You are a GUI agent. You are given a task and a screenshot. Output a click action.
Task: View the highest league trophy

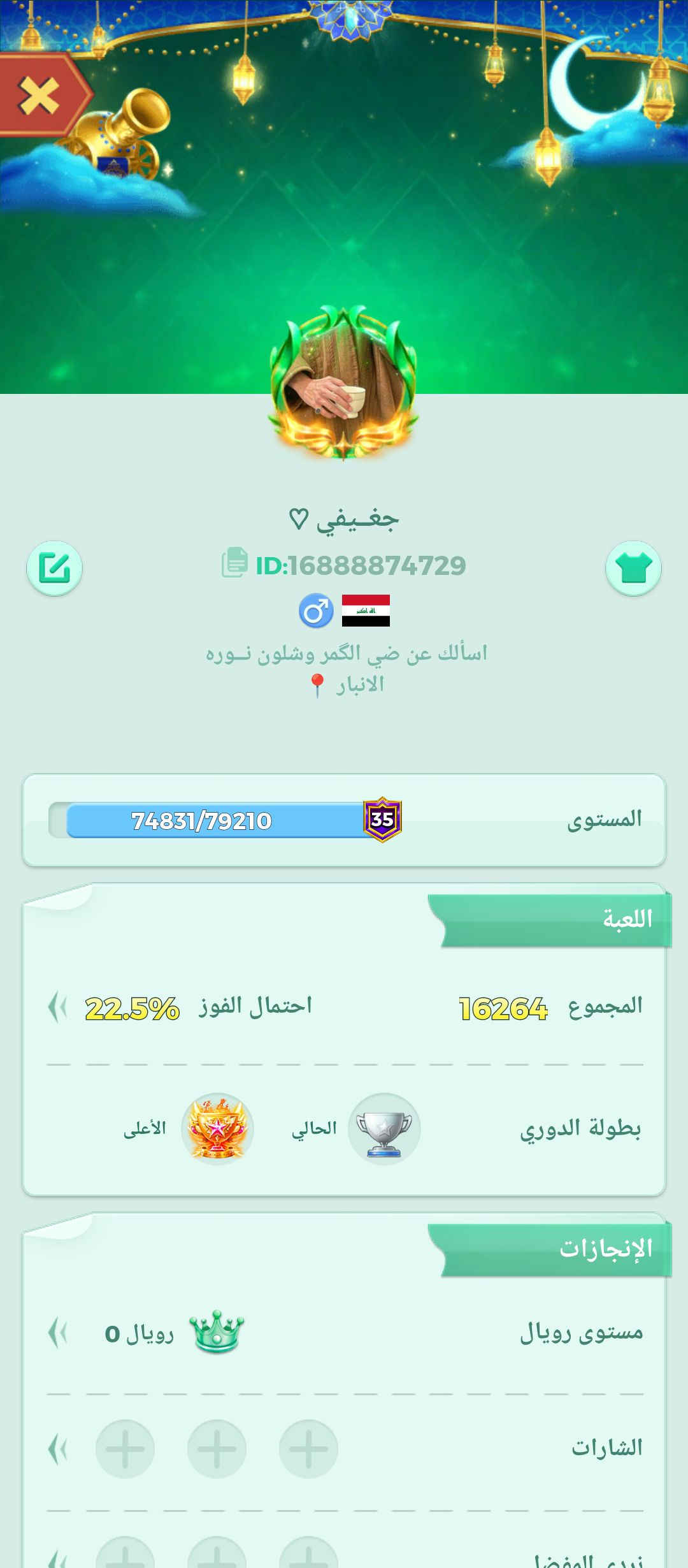coord(217,1129)
